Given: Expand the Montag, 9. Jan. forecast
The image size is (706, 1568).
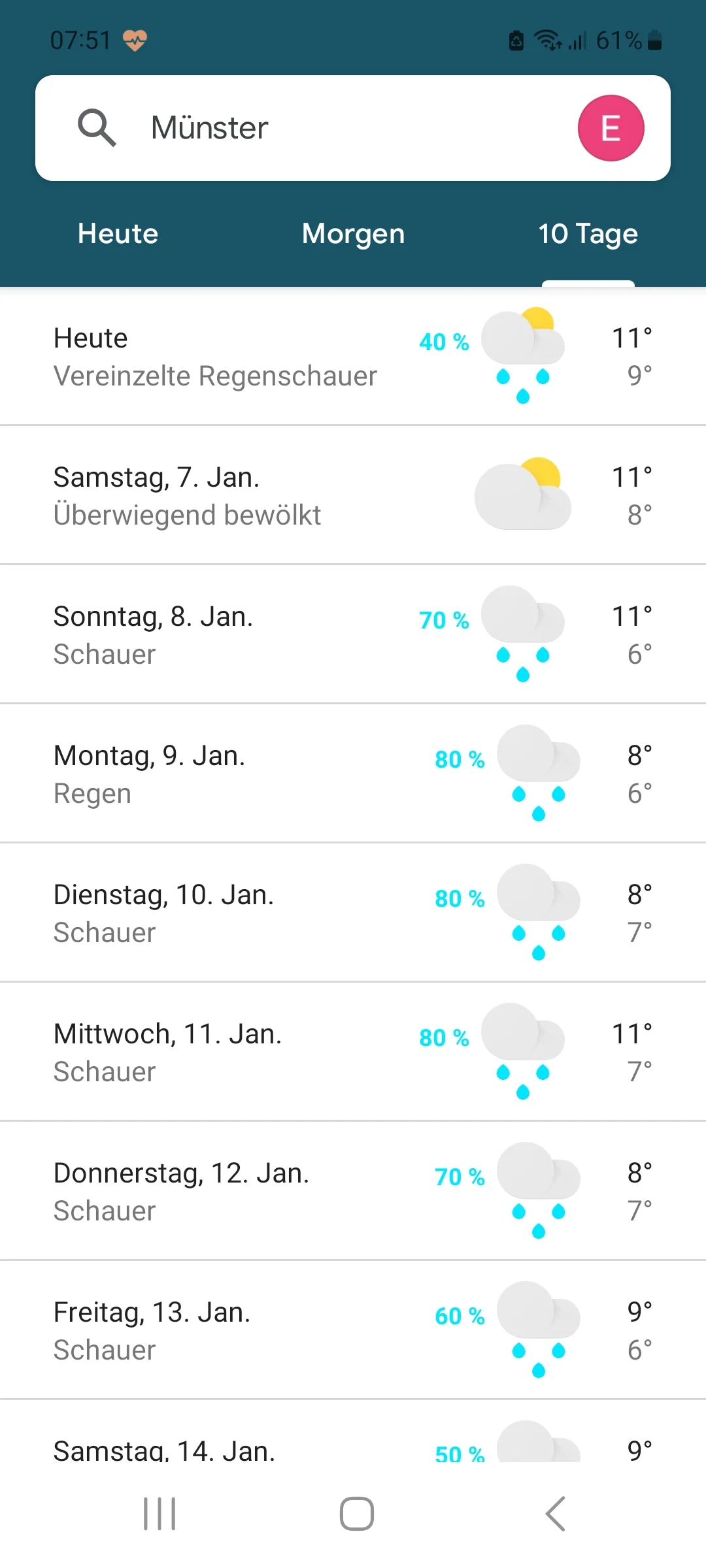Looking at the screenshot, I should [353, 774].
